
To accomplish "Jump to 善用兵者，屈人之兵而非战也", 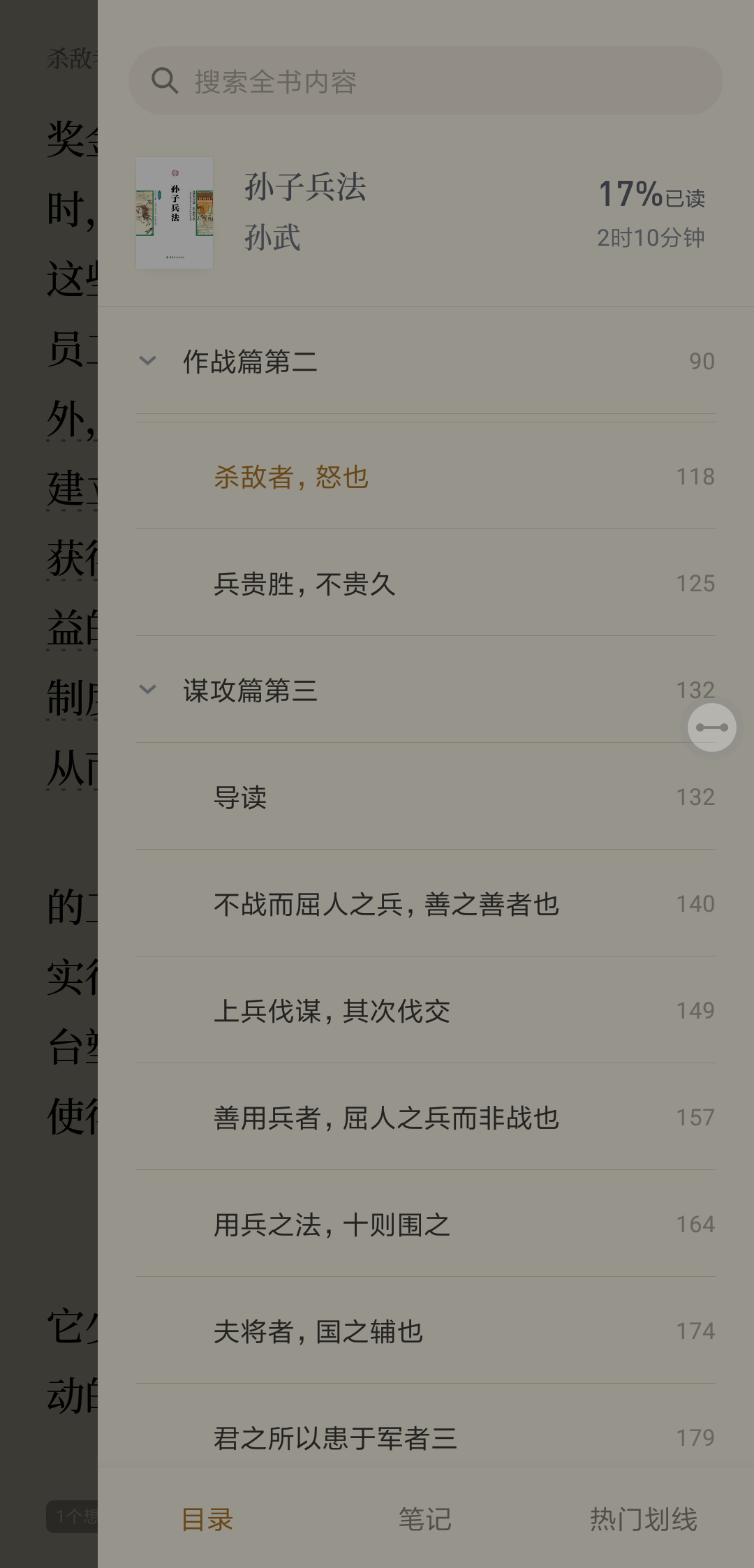I will (386, 1118).
